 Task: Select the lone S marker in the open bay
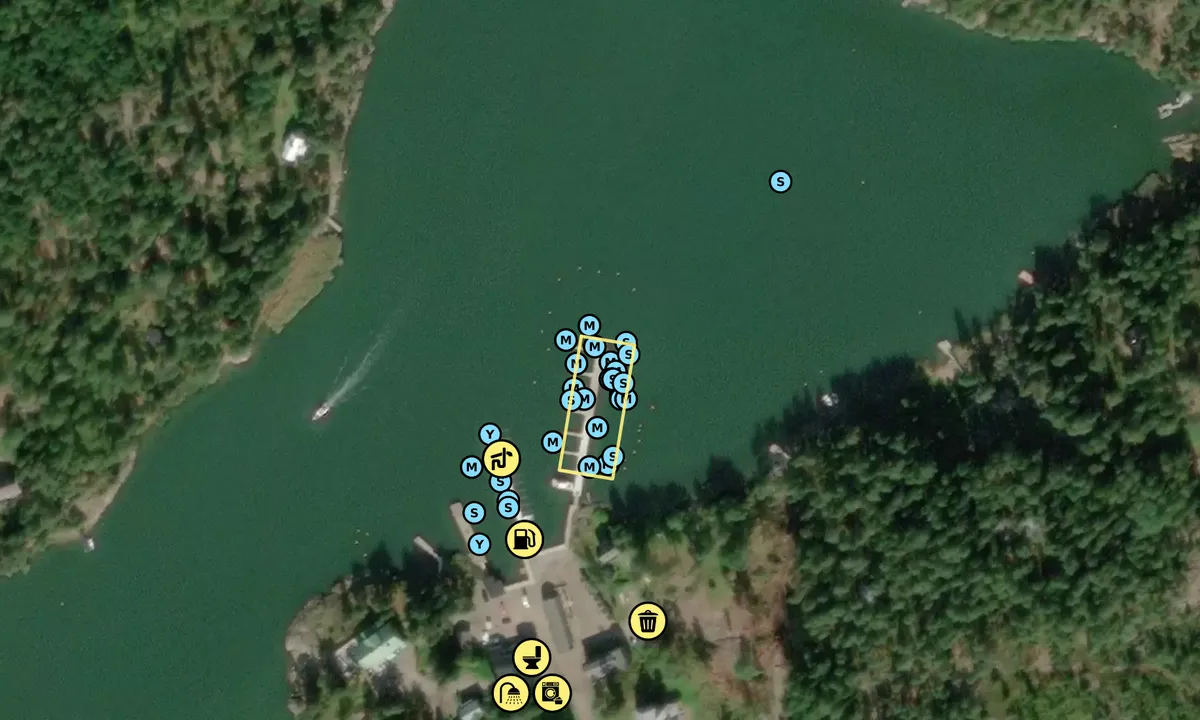[780, 181]
